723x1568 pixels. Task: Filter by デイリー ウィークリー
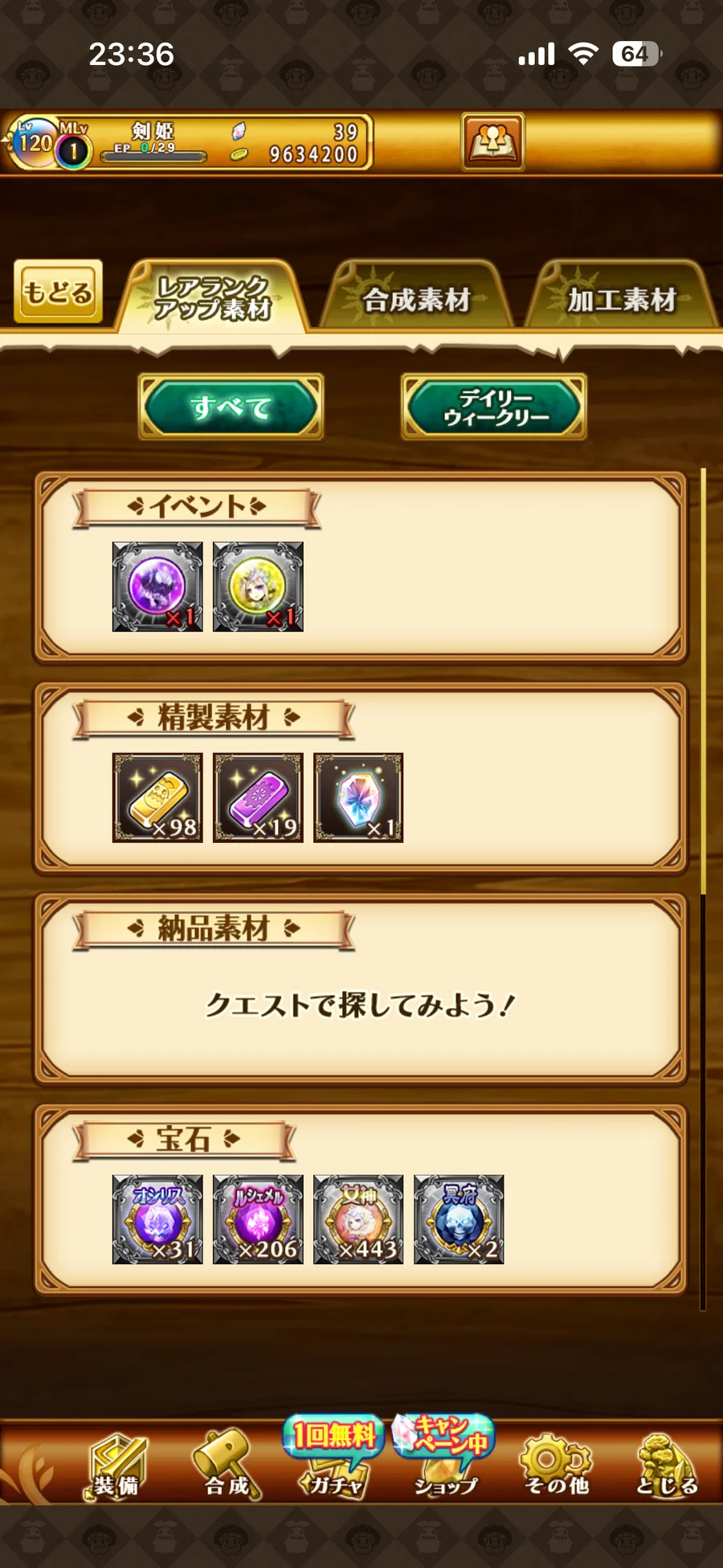[494, 407]
